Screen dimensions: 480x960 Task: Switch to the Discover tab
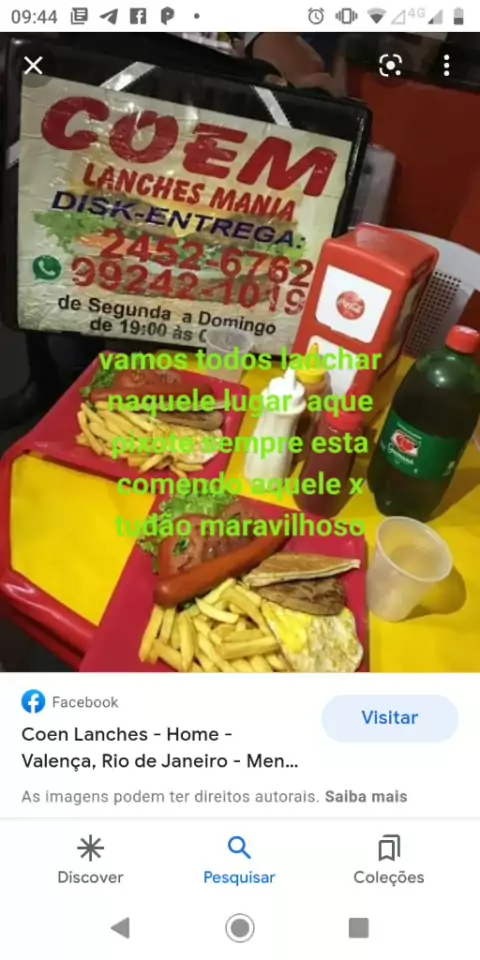[x=90, y=860]
